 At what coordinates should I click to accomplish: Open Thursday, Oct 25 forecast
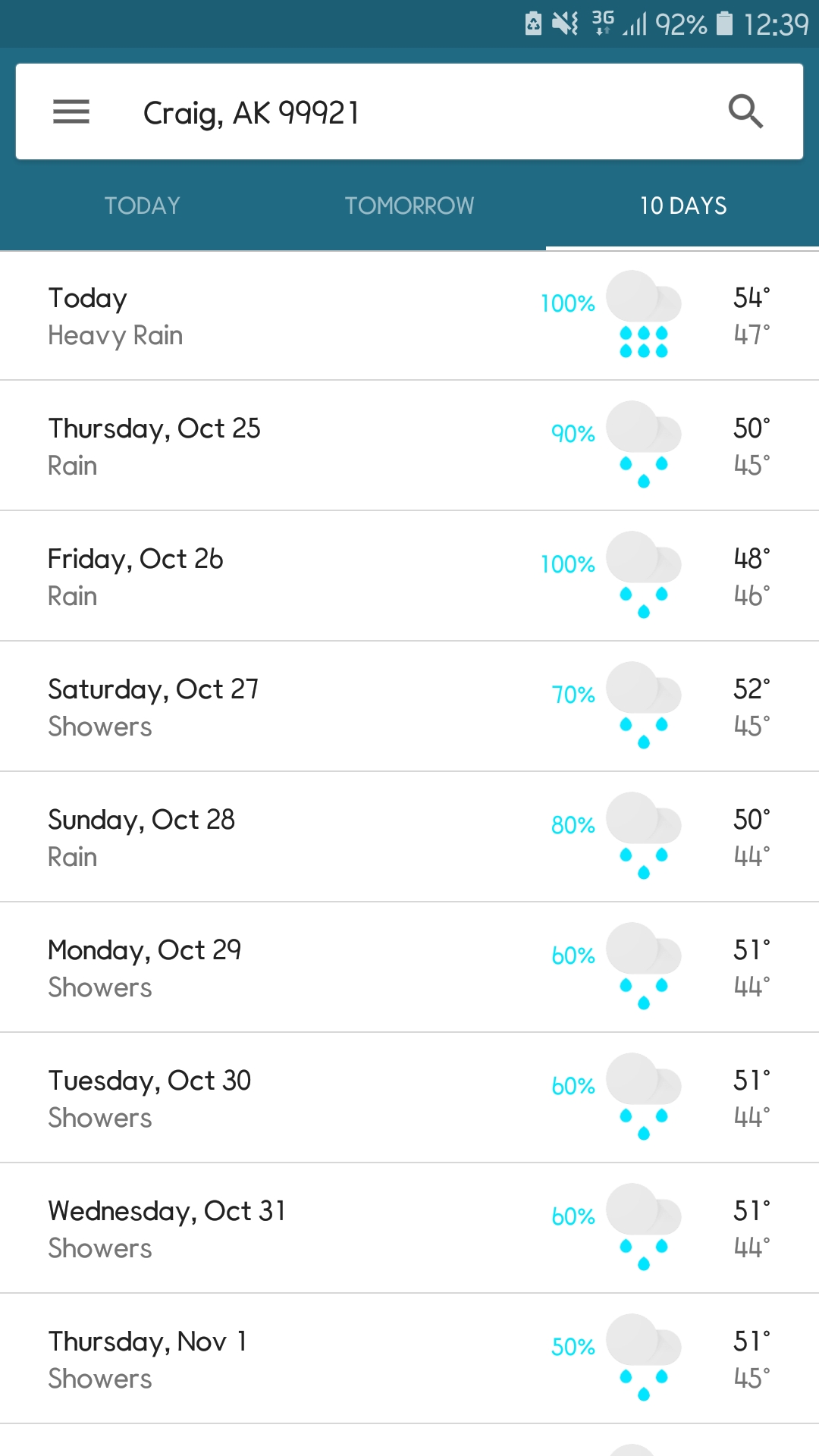[x=409, y=446]
